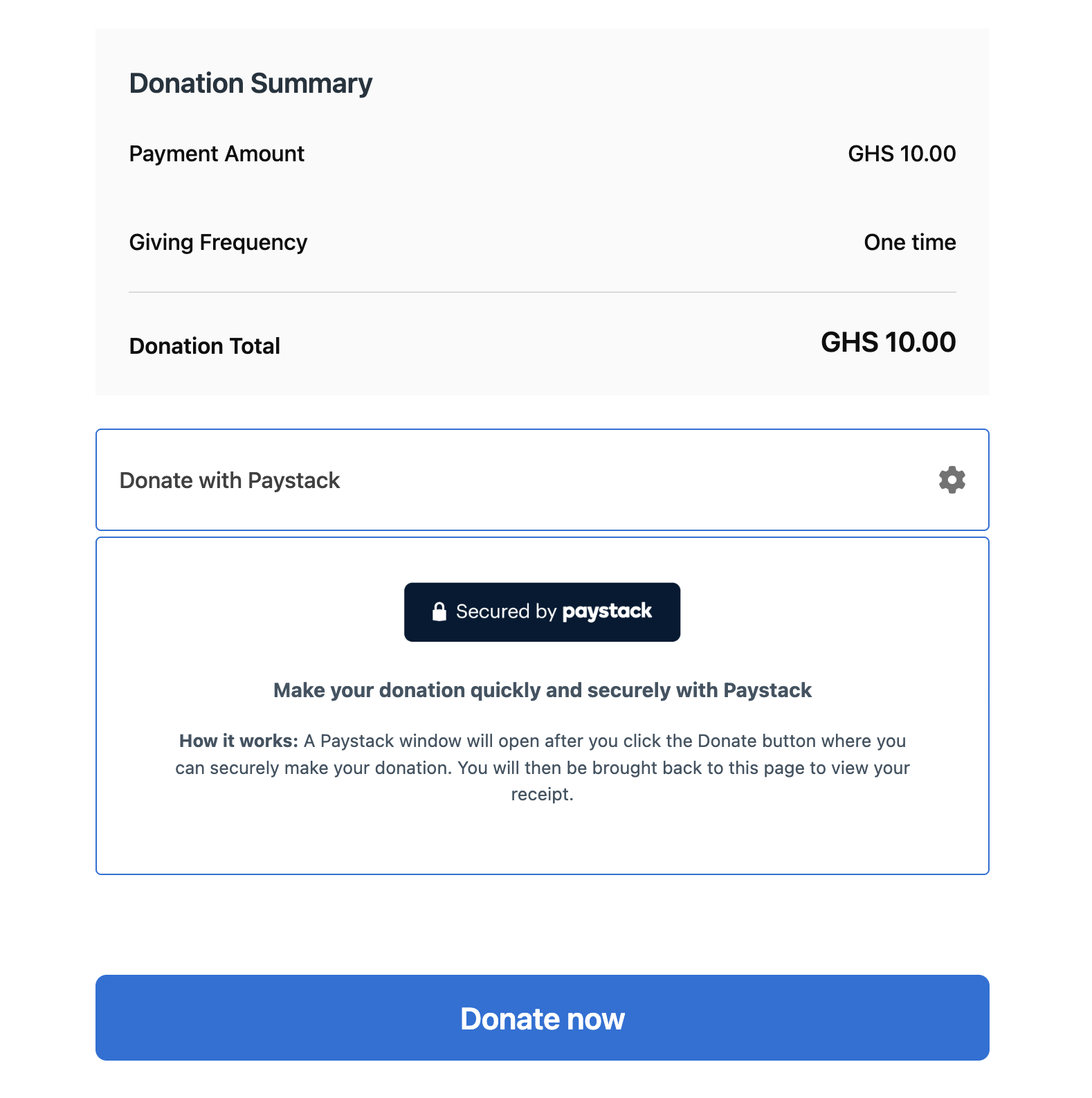This screenshot has width=1092, height=1098.
Task: Click the gear icon beside Donate with Paystack
Action: [952, 480]
